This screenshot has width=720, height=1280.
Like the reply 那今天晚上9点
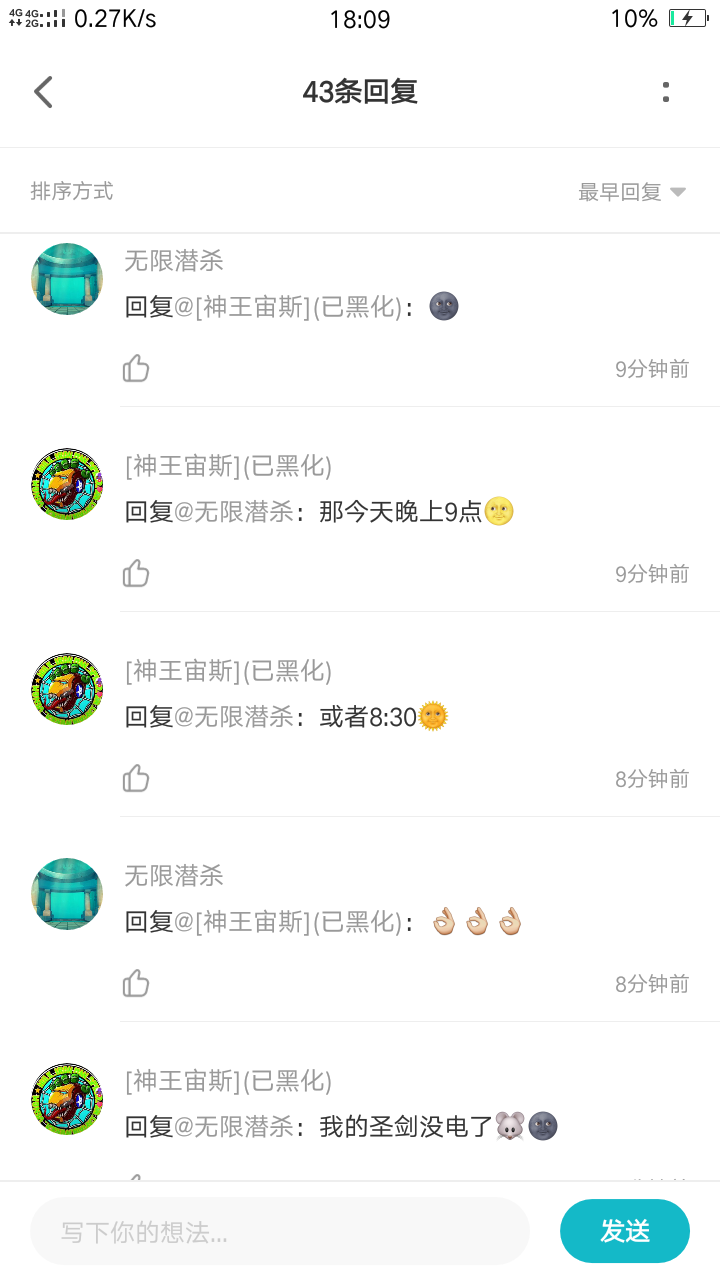(136, 574)
